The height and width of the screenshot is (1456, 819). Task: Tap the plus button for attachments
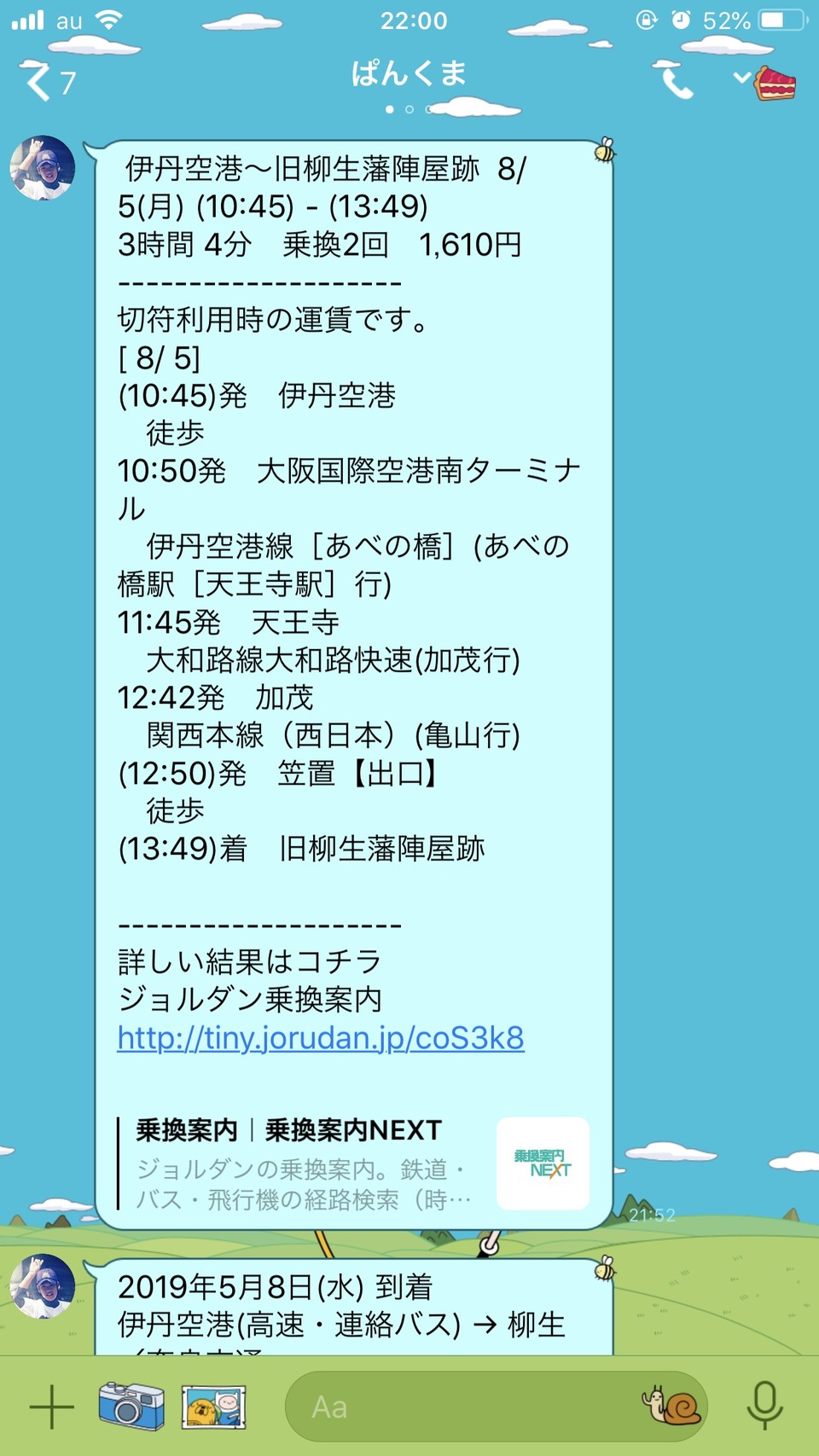[52, 1407]
